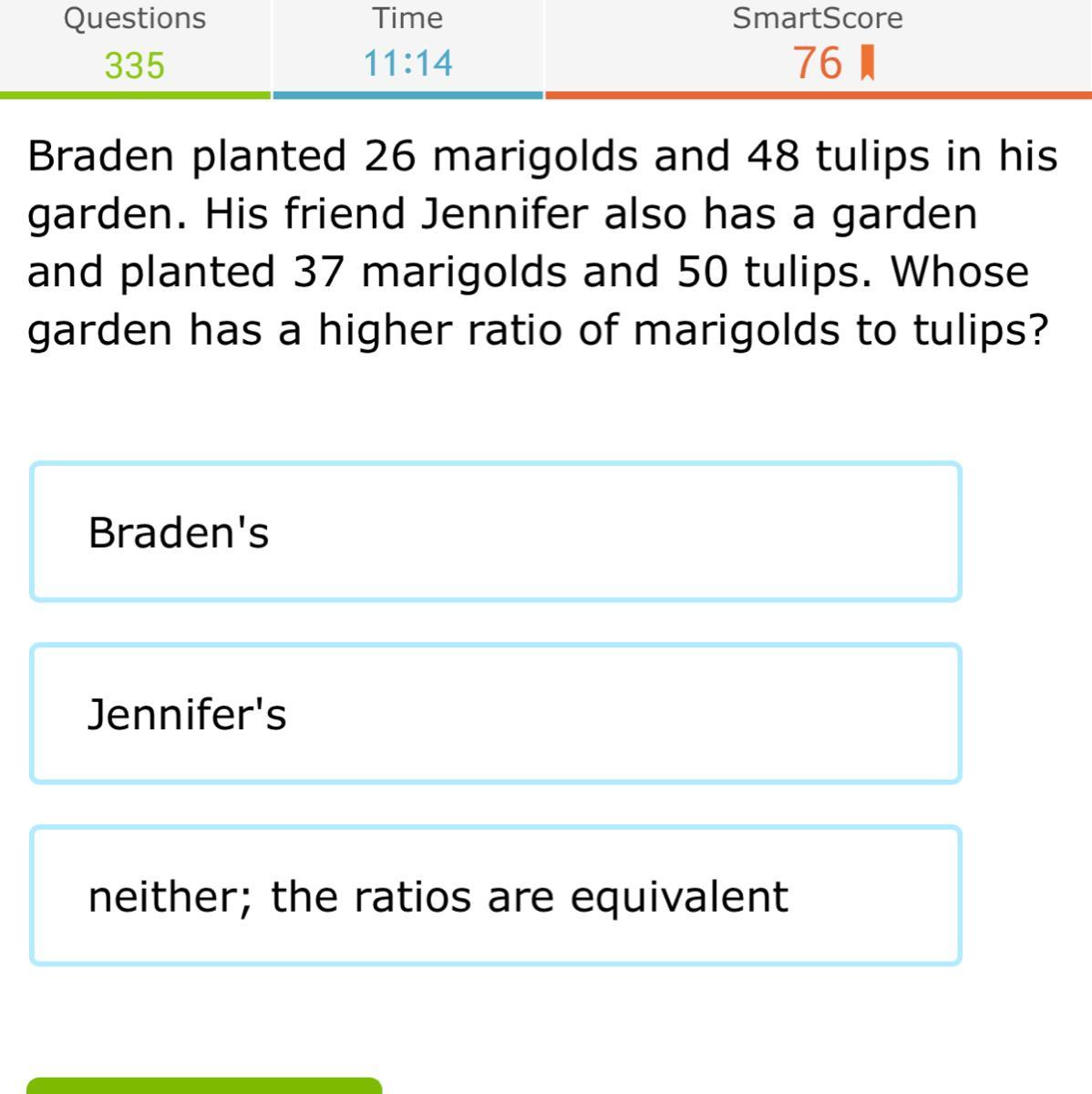Tap the green submit button

click(x=204, y=1086)
